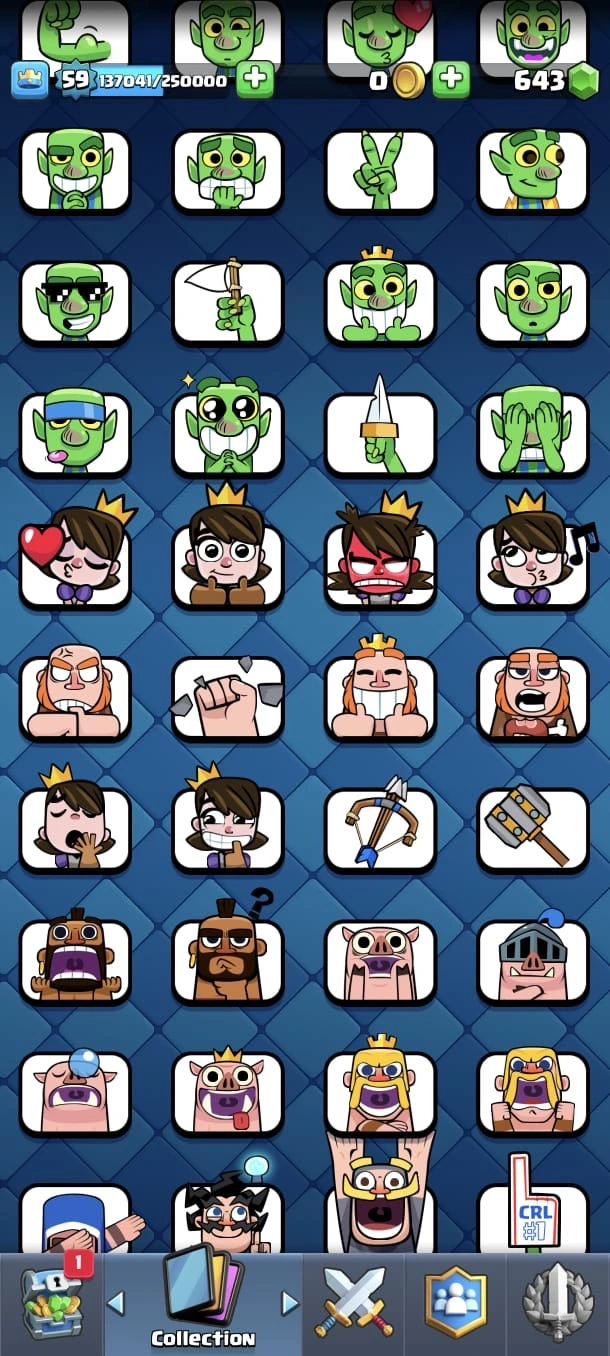The height and width of the screenshot is (1356, 610).
Task: Switch to the Battle tab with crossed swords
Action: pos(354,1302)
